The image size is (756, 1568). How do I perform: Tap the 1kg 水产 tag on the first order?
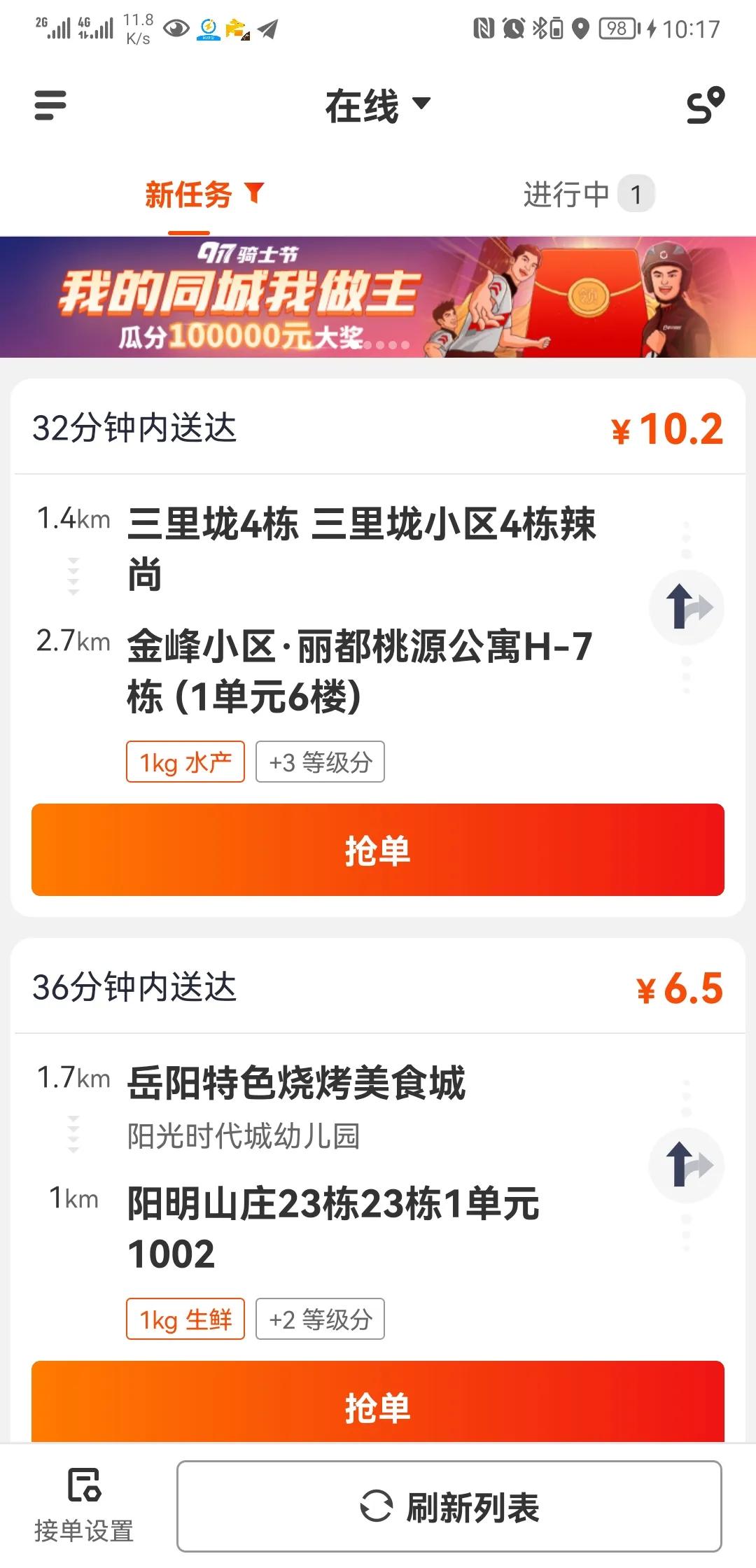tap(185, 762)
